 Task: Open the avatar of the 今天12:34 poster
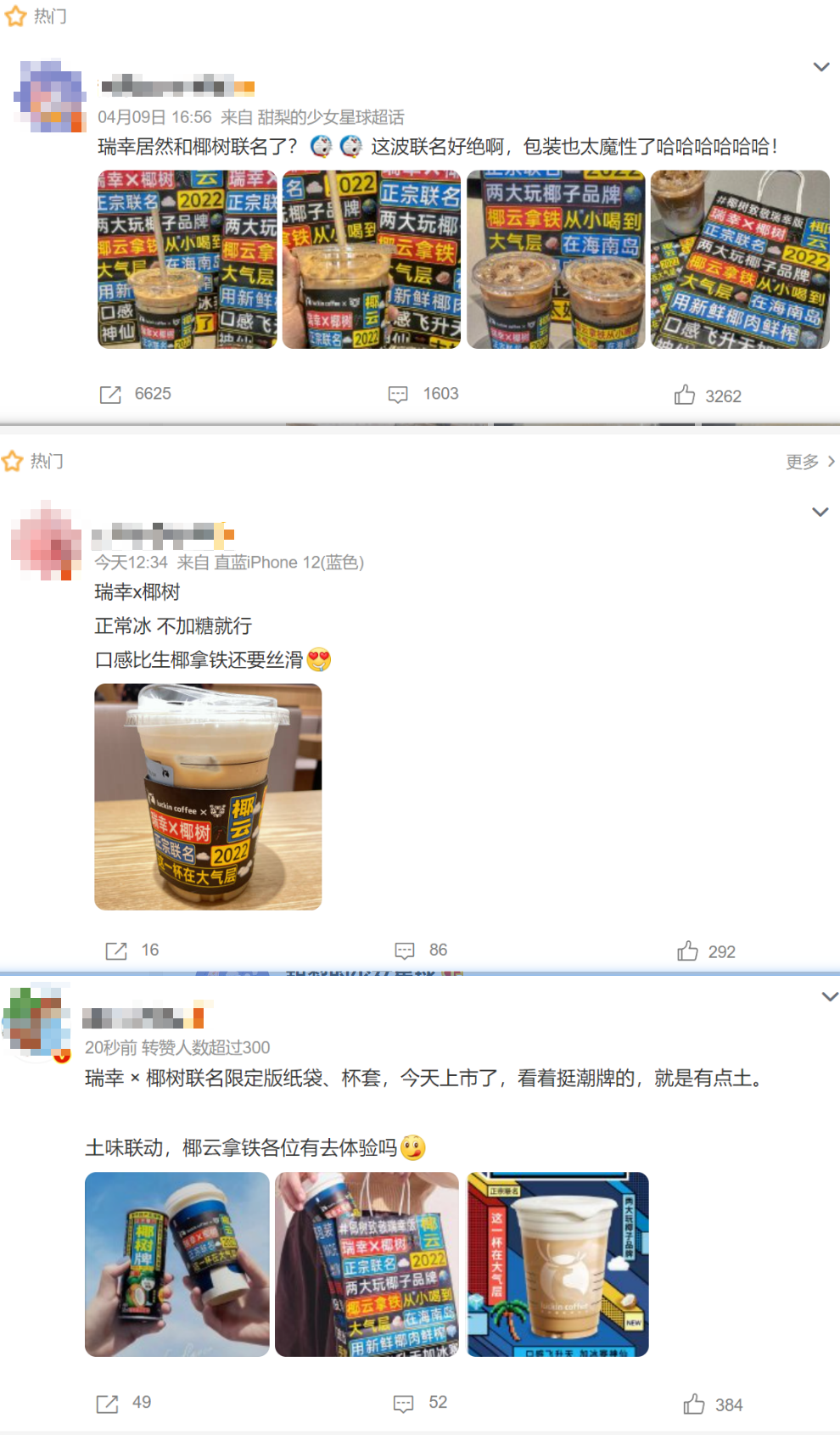(x=44, y=541)
